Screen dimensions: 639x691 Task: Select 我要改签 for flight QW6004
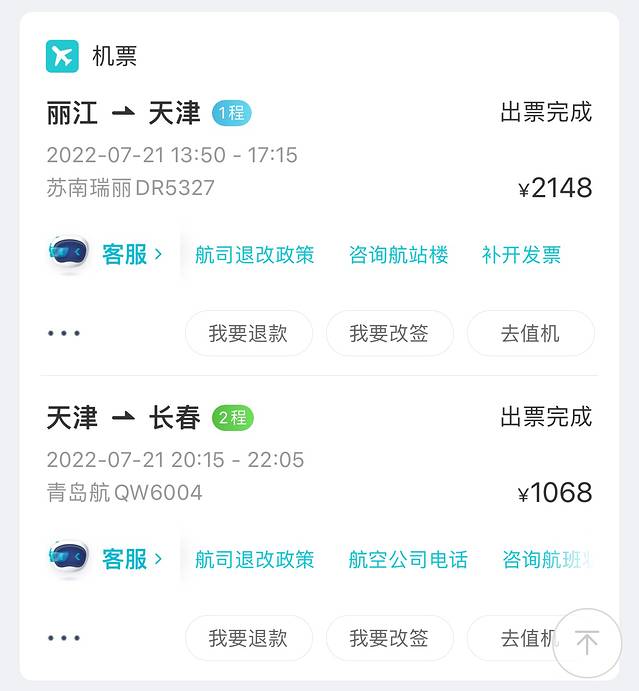coord(389,638)
